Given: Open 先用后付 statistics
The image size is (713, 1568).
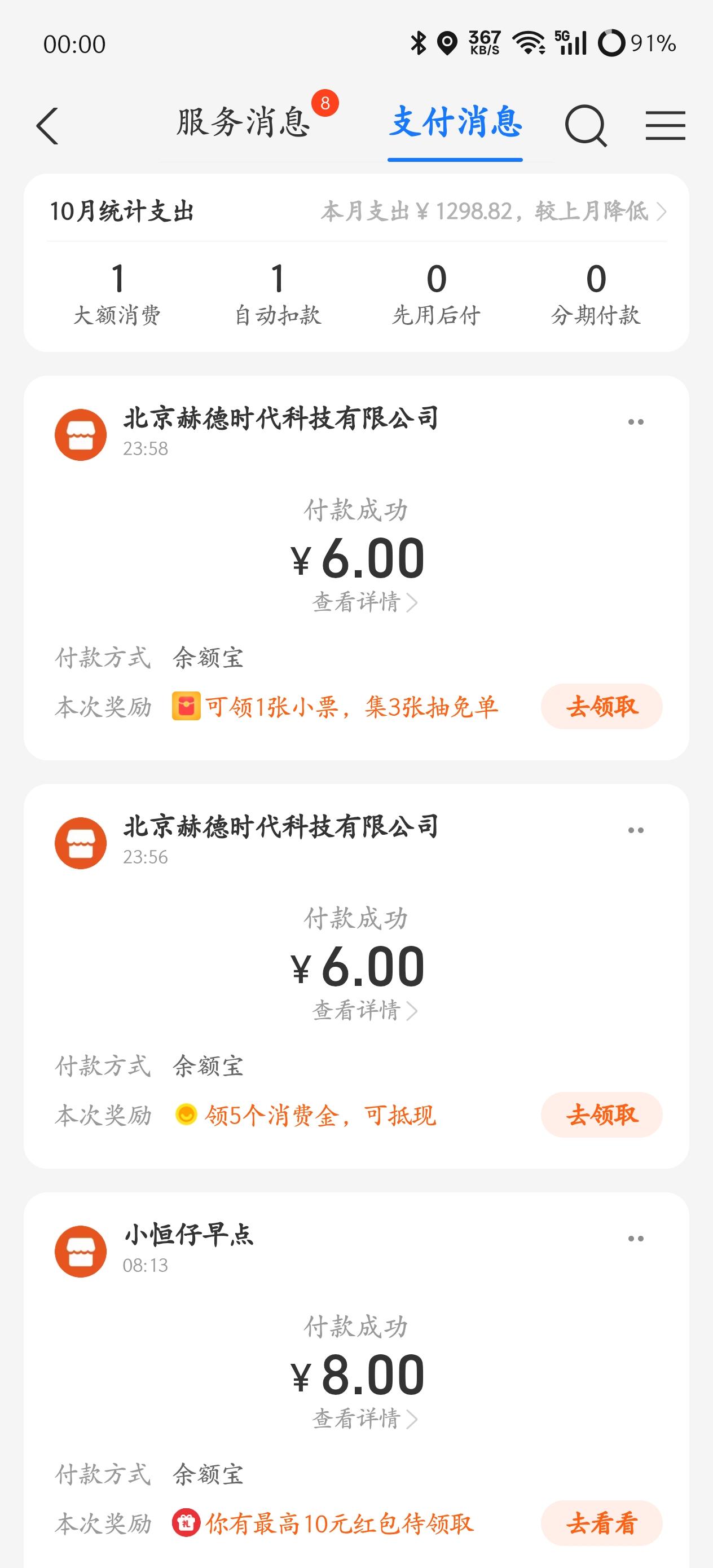Looking at the screenshot, I should 436,294.
